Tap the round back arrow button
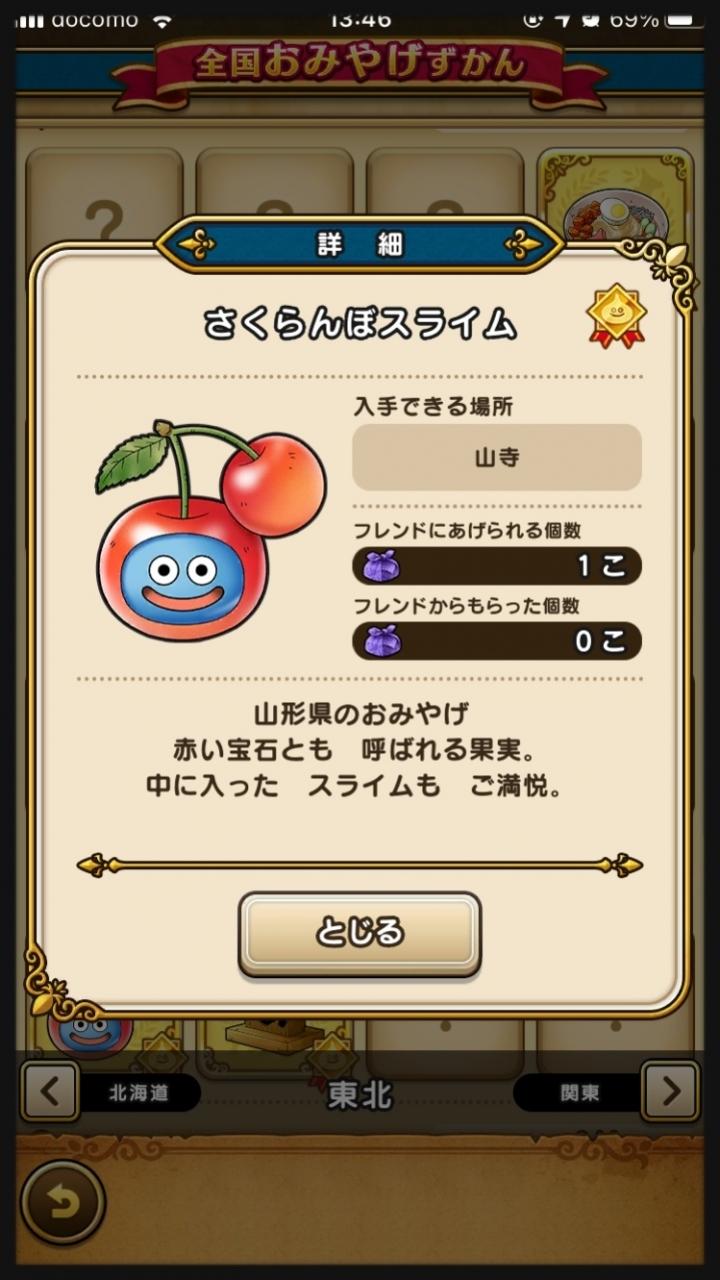720x1280 pixels. (x=63, y=1203)
